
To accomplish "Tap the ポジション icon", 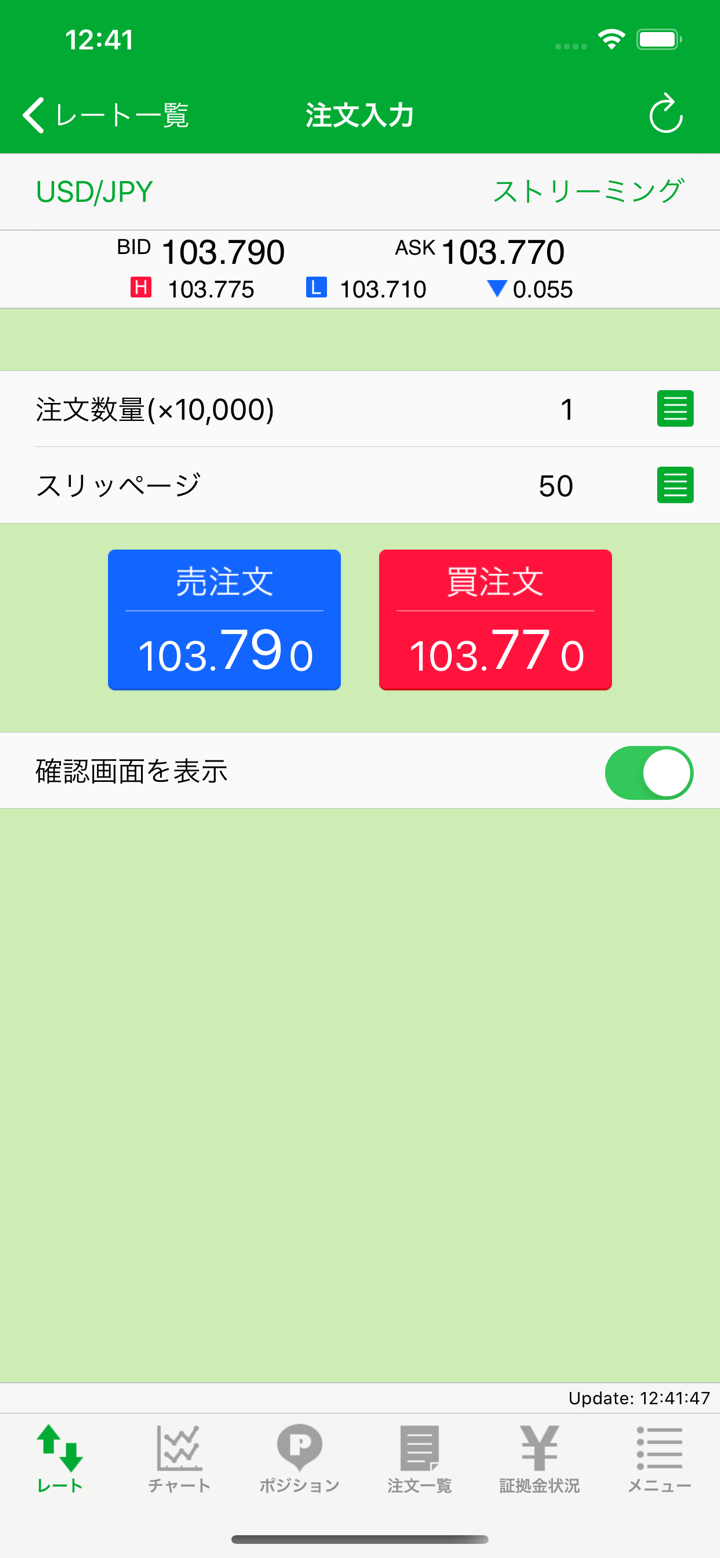I will pyautogui.click(x=298, y=1458).
